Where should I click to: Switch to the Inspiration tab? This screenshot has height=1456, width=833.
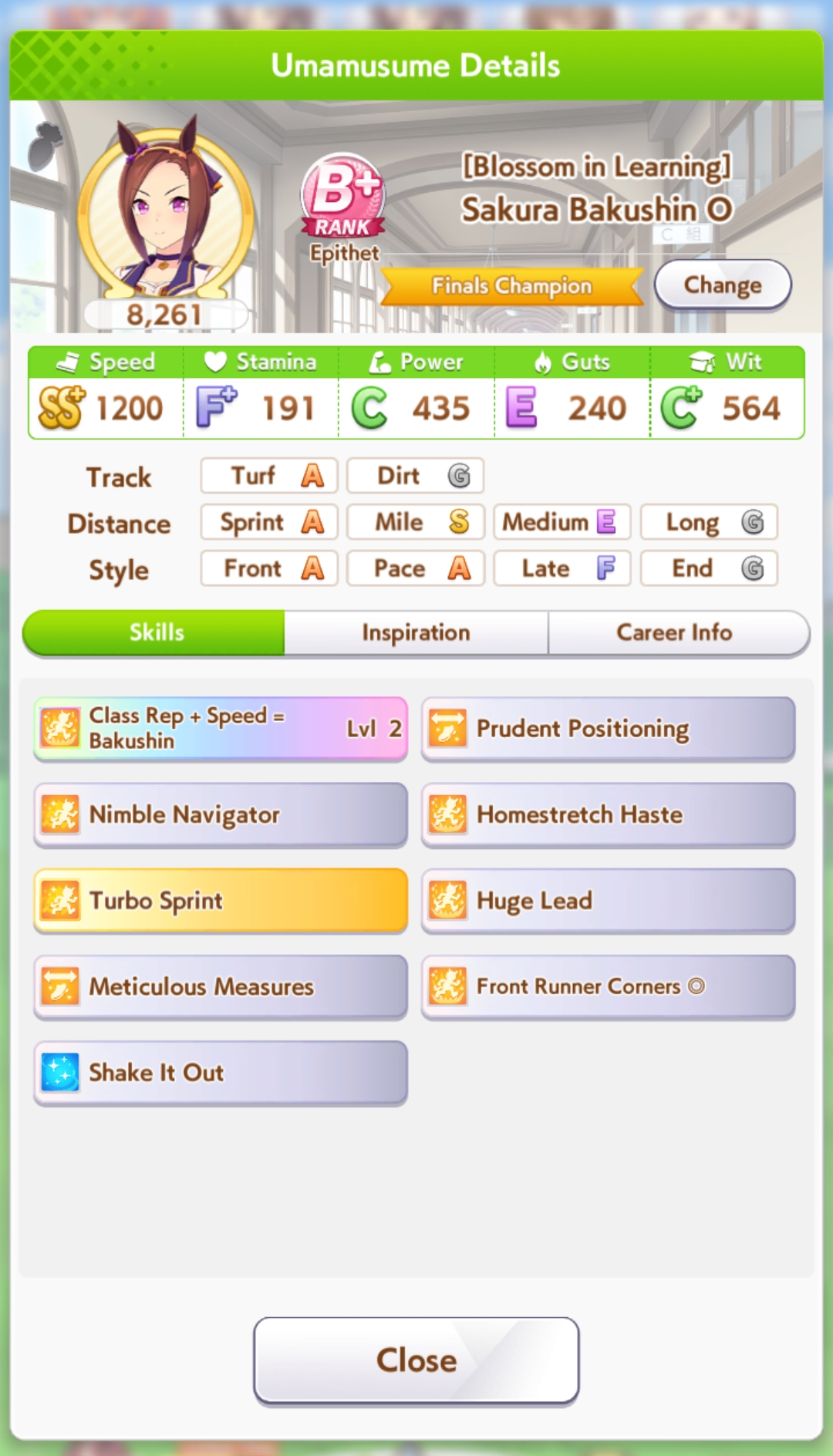(x=416, y=633)
